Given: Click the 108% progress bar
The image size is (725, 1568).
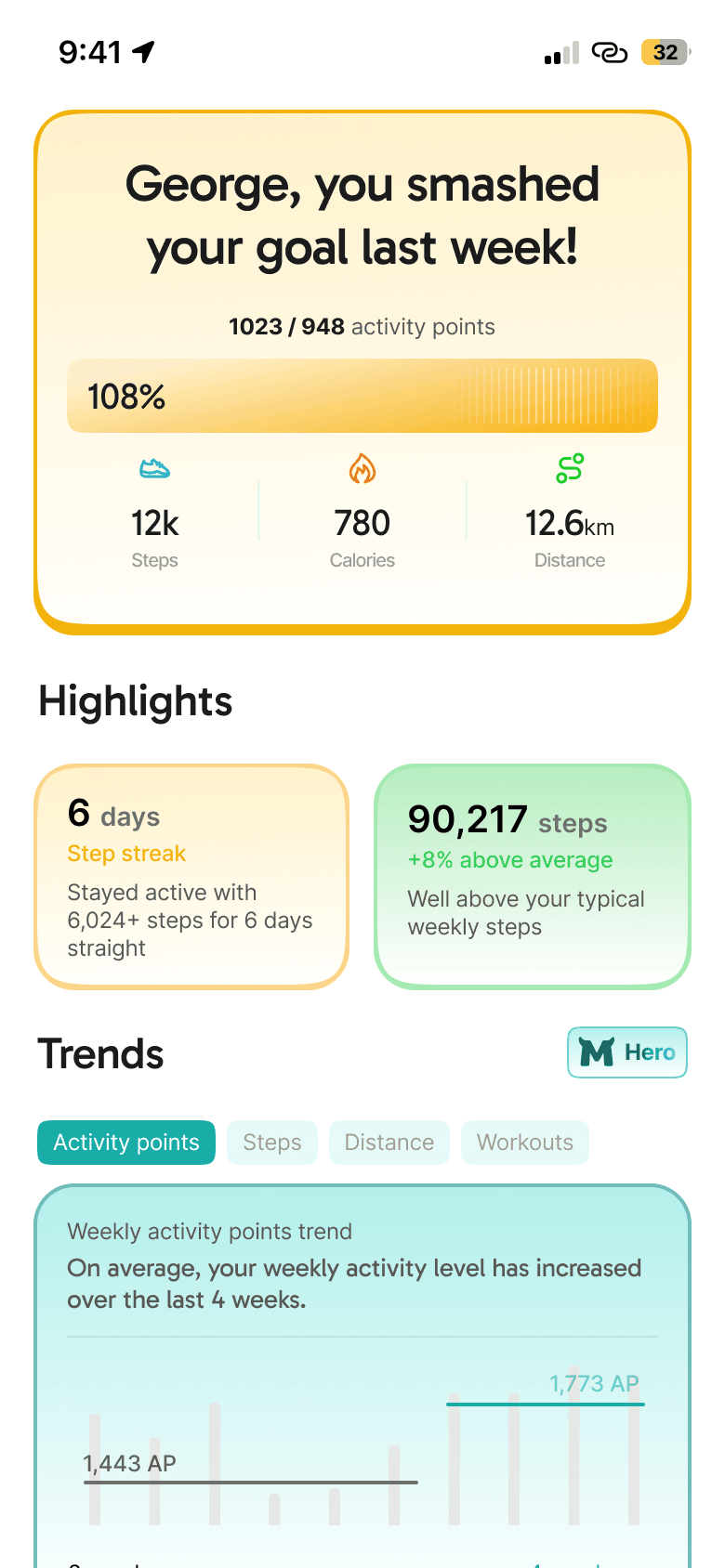Looking at the screenshot, I should (x=362, y=395).
